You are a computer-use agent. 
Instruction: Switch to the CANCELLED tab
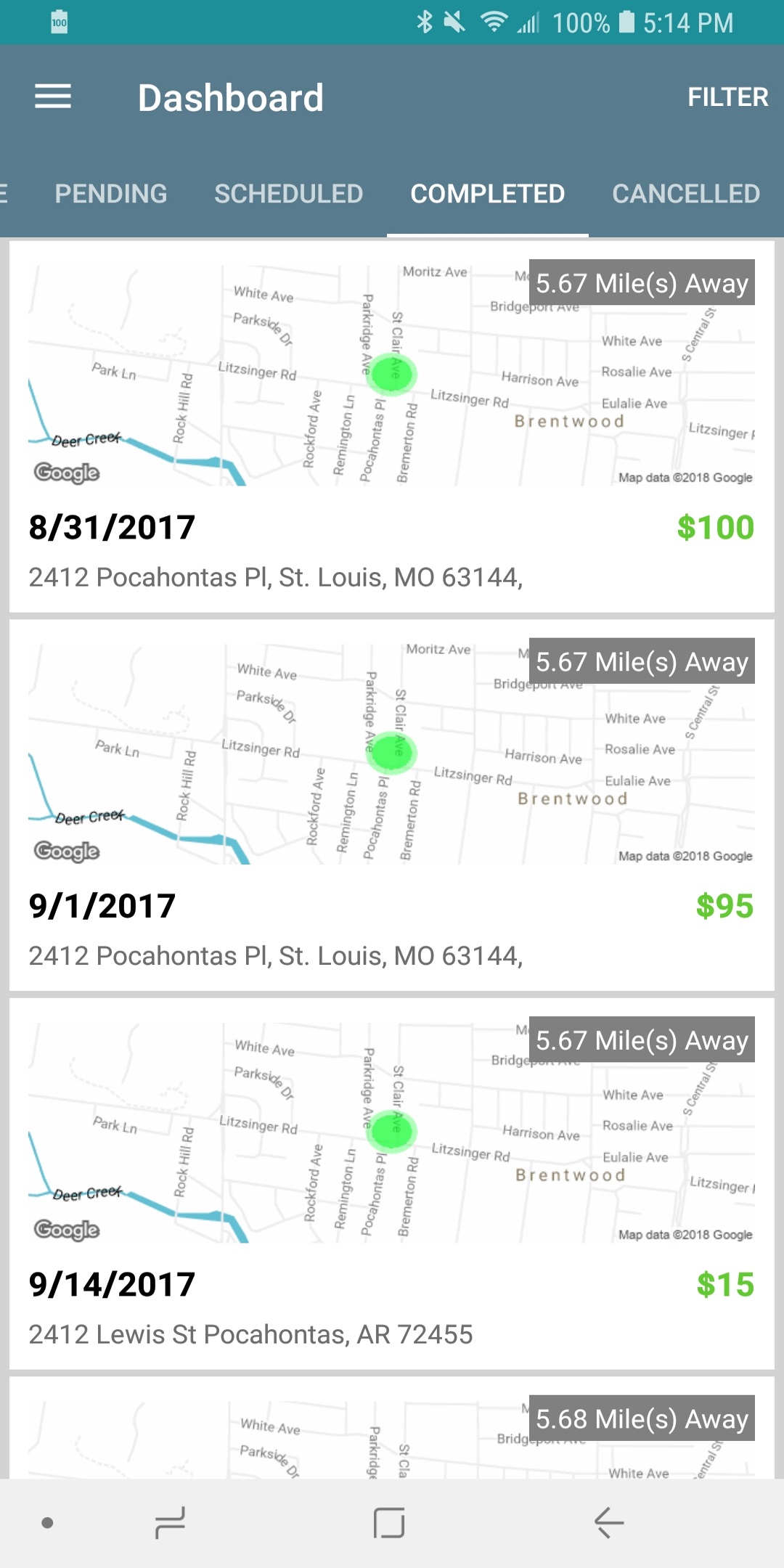pyautogui.click(x=686, y=194)
